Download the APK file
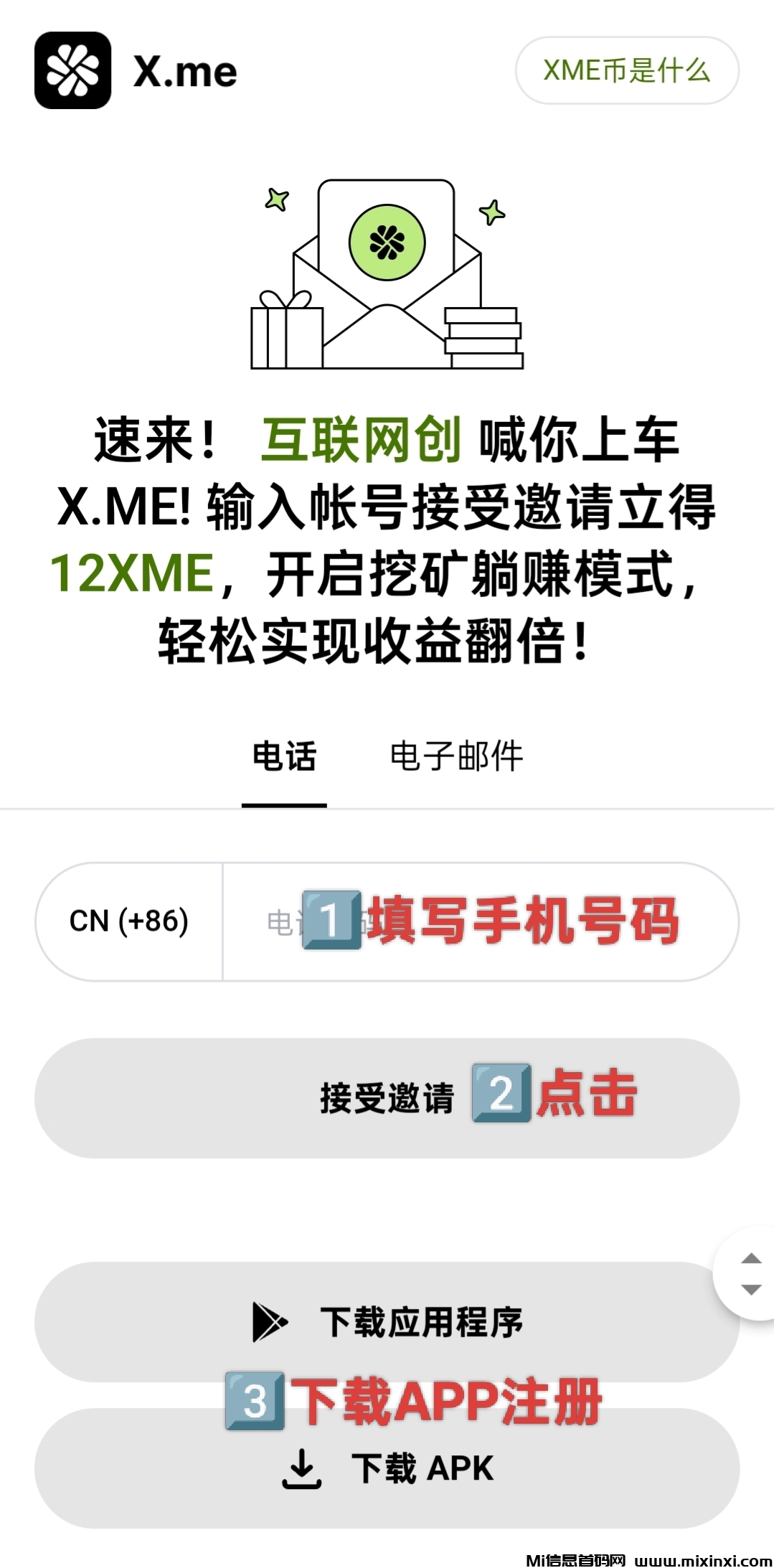774x1568 pixels. (x=387, y=1468)
